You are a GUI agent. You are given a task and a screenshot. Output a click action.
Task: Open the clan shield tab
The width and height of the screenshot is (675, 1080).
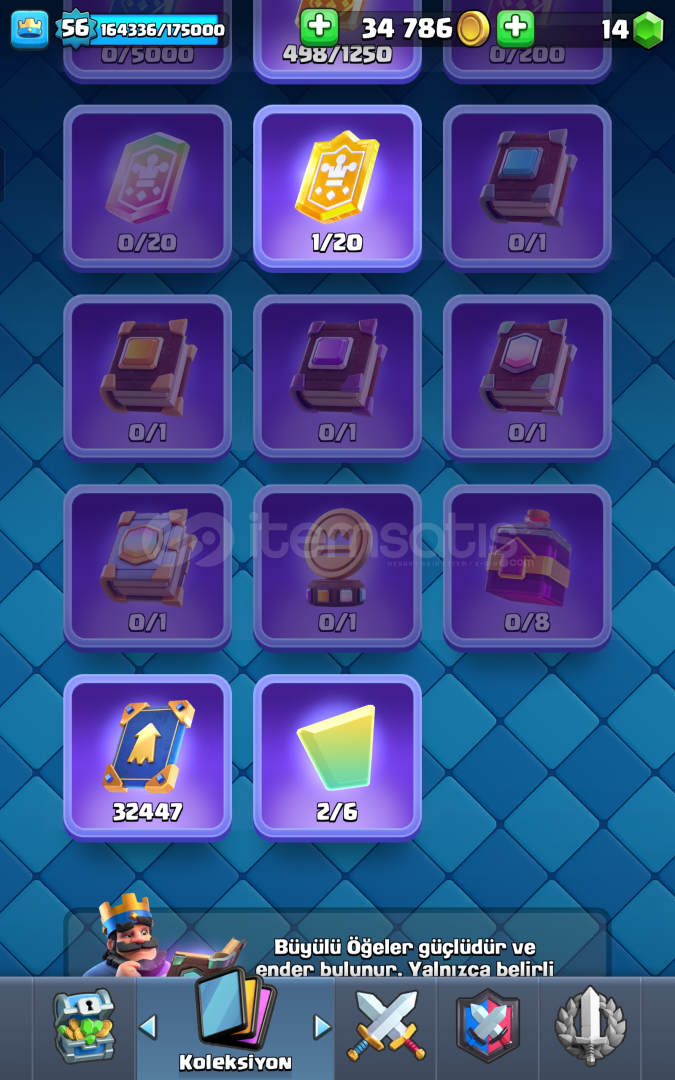[488, 1026]
